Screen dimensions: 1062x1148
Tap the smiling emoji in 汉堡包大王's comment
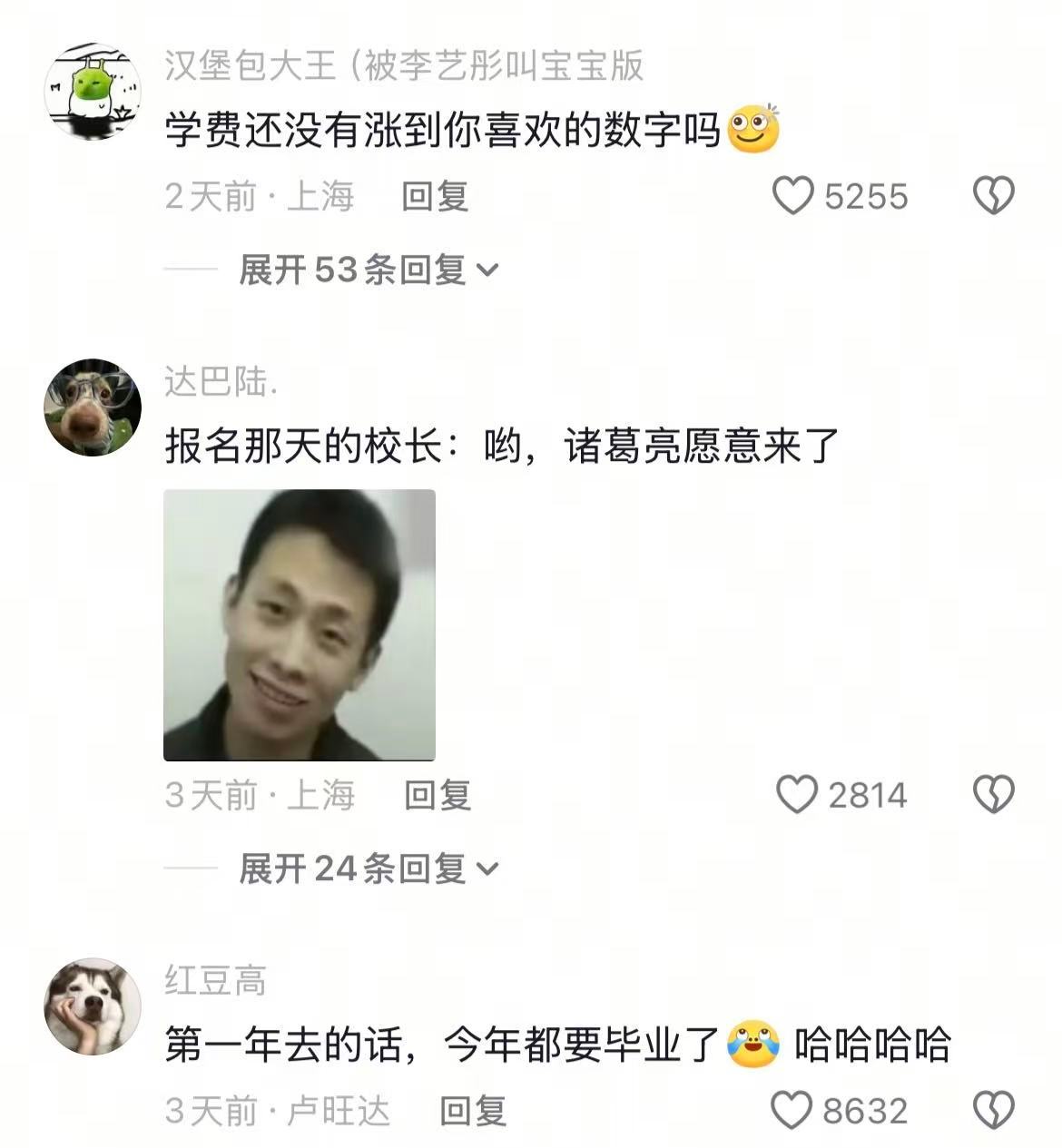coord(755,131)
